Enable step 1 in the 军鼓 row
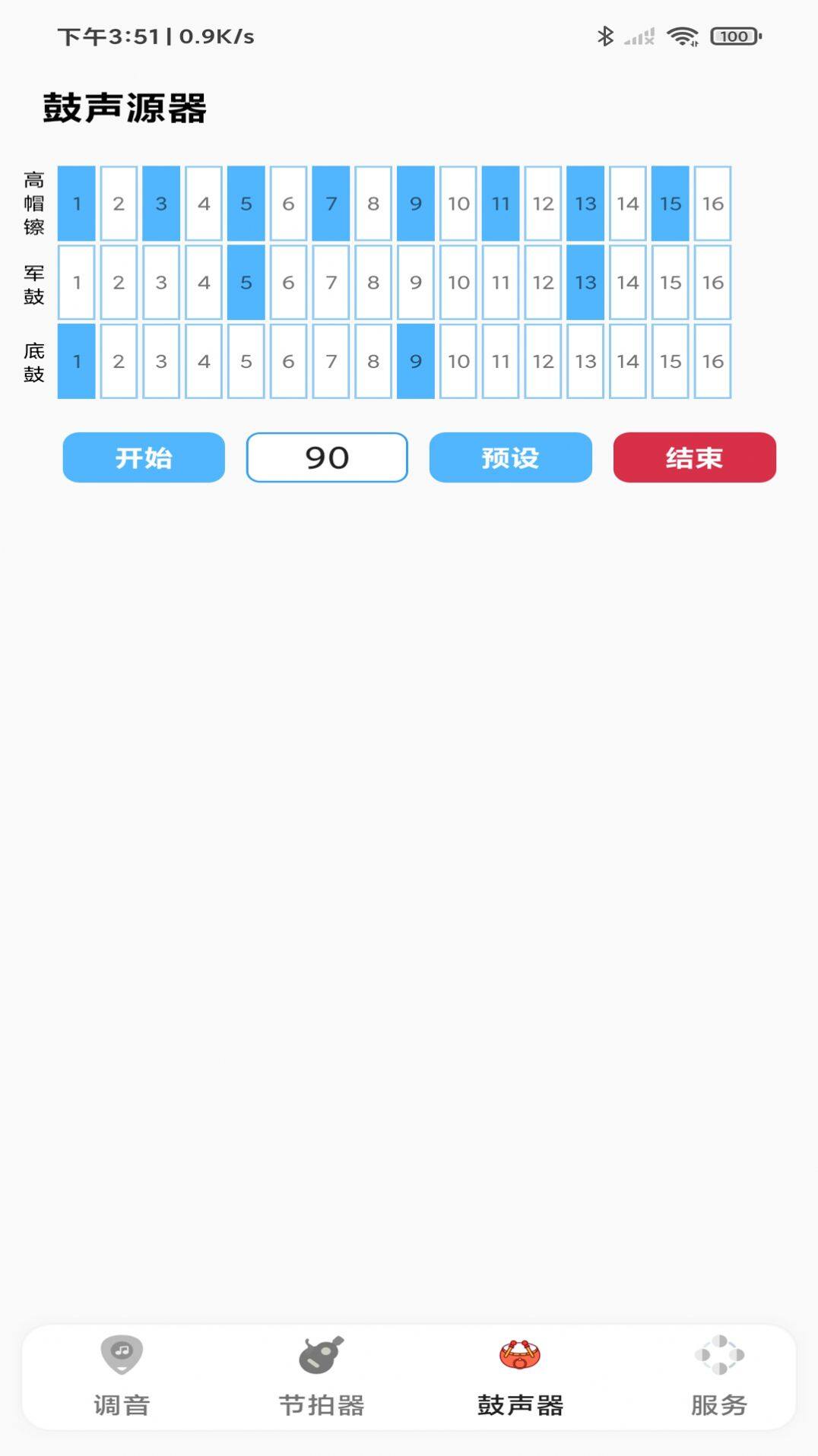 coord(77,283)
